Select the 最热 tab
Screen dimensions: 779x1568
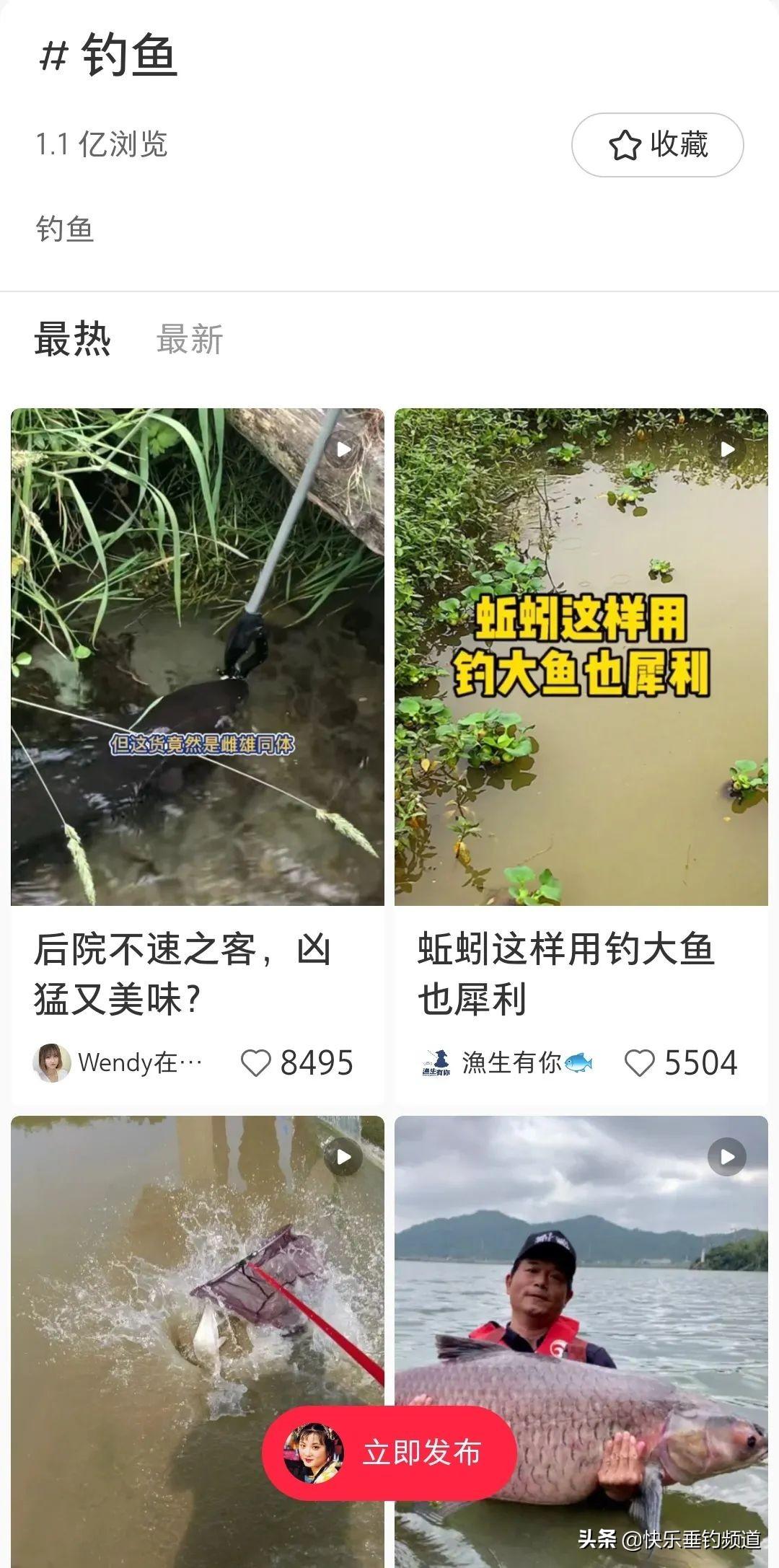click(72, 339)
